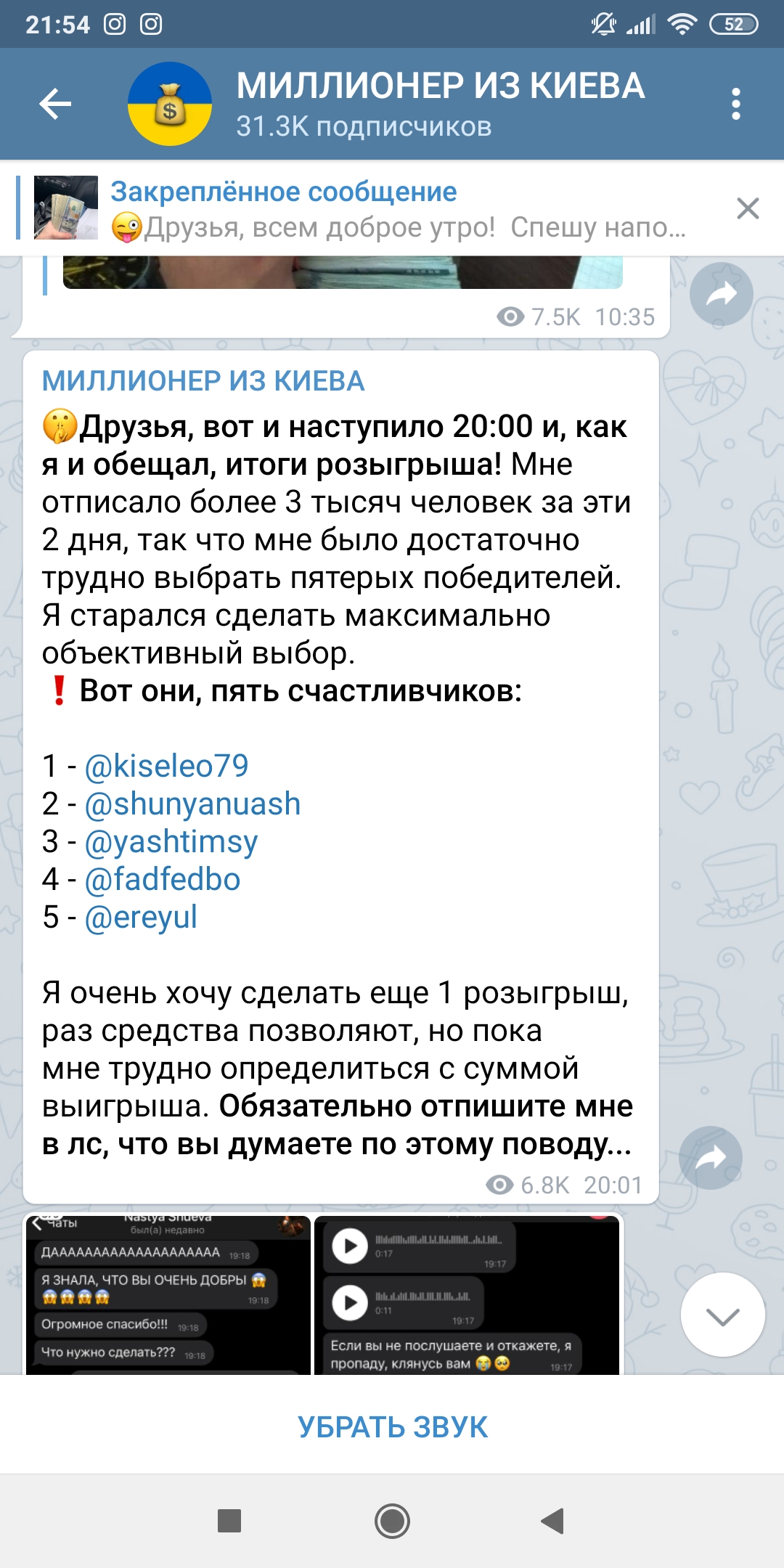Viewport: 784px width, 1568px height.
Task: Go back from the channel
Action: 55,104
